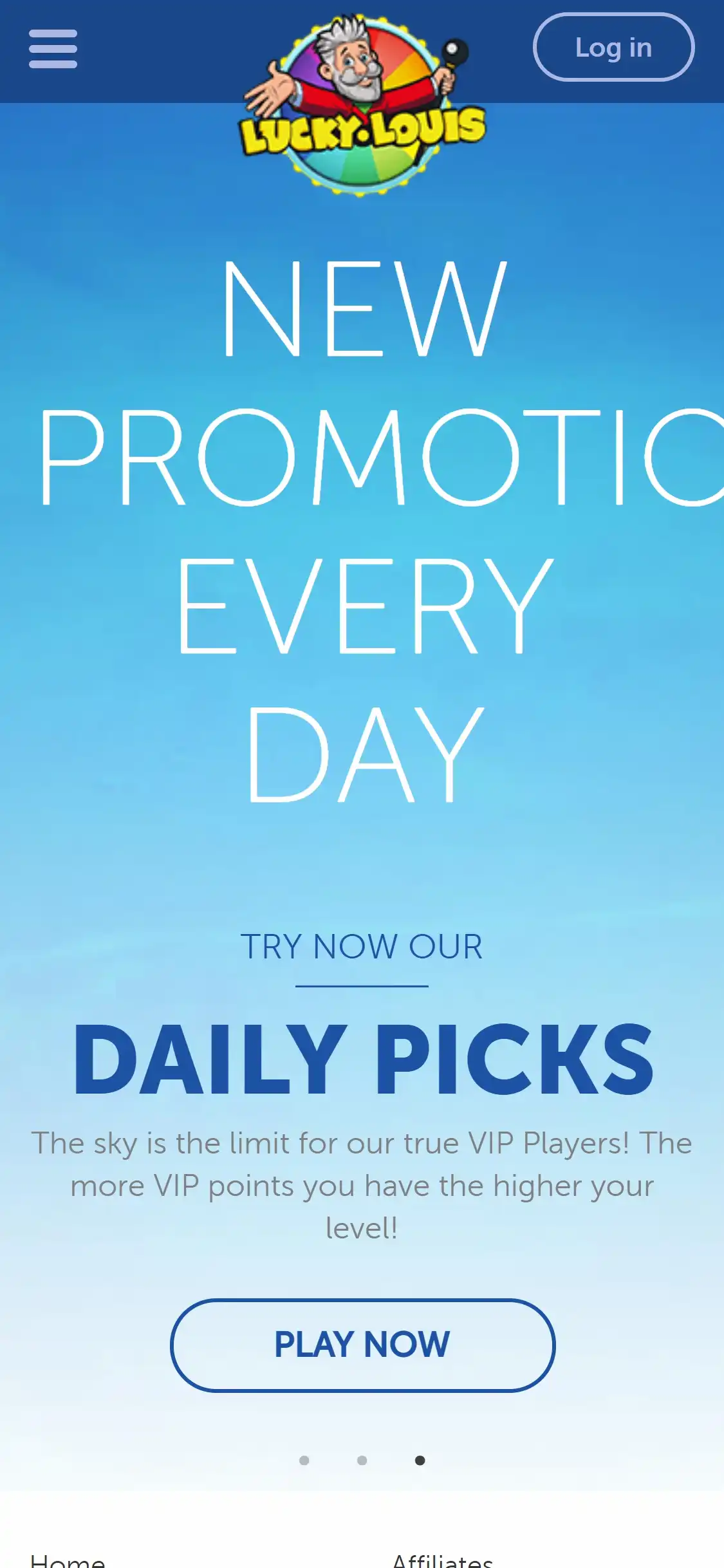The height and width of the screenshot is (1568, 724).
Task: Tap the Log in button
Action: coord(613,48)
